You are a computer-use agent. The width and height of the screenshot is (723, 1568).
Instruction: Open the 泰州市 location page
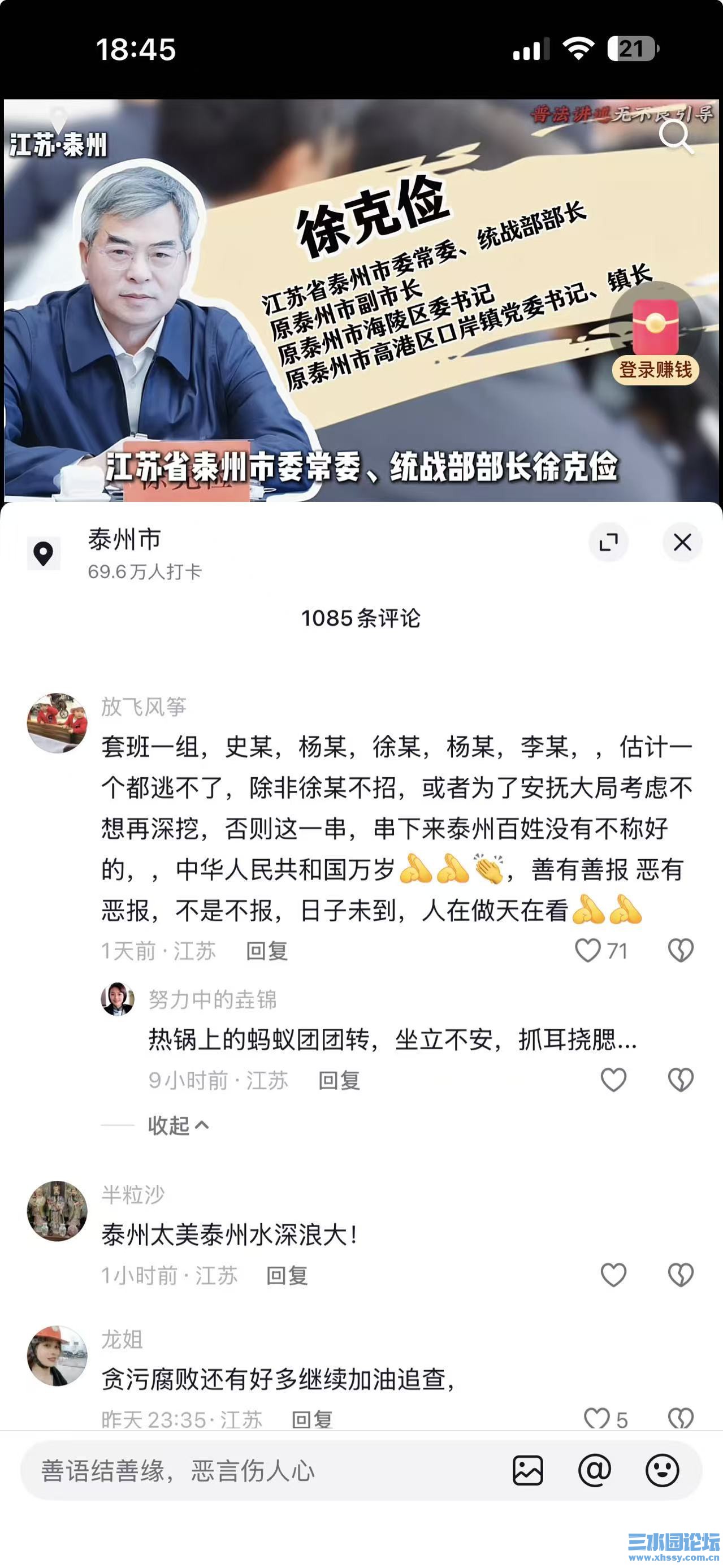coord(124,540)
